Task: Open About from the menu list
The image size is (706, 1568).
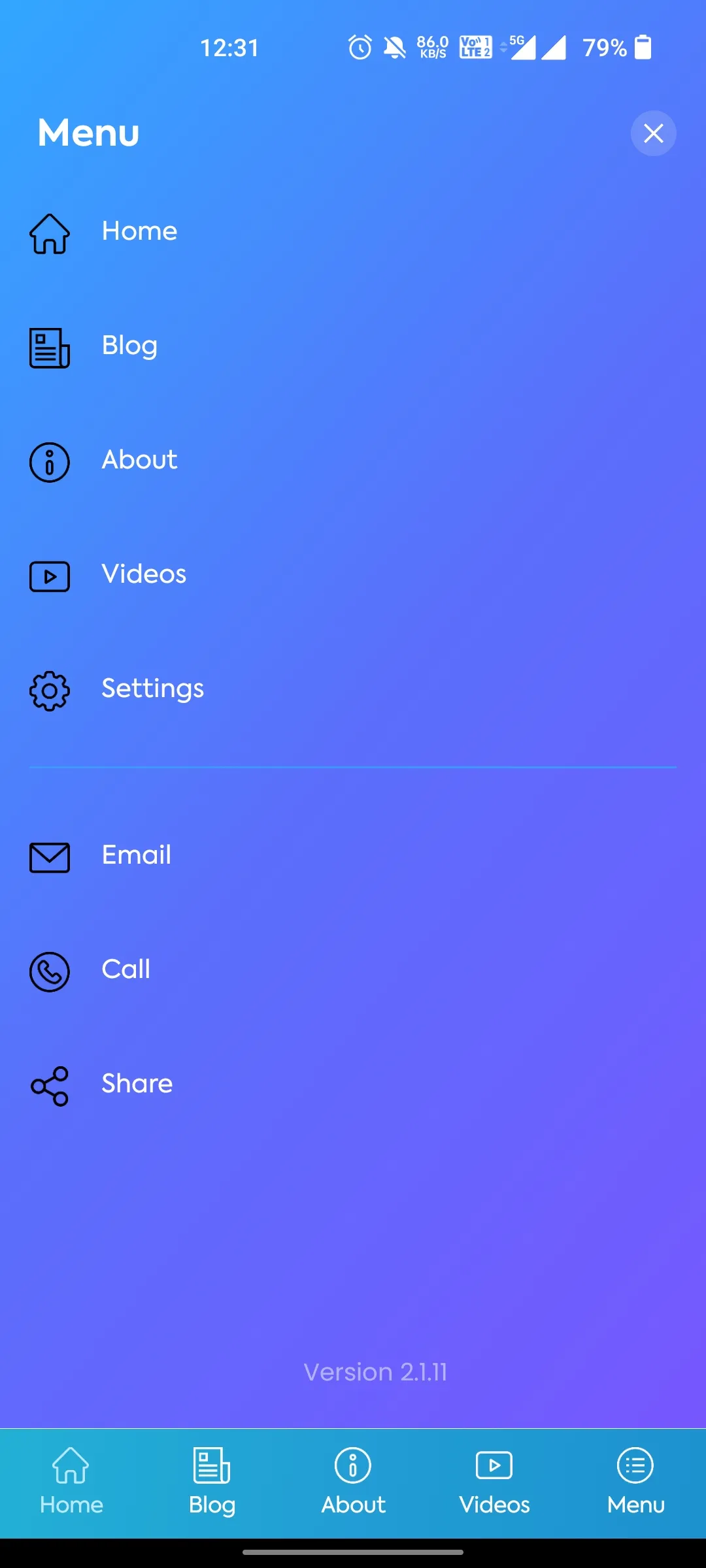Action: 139,461
